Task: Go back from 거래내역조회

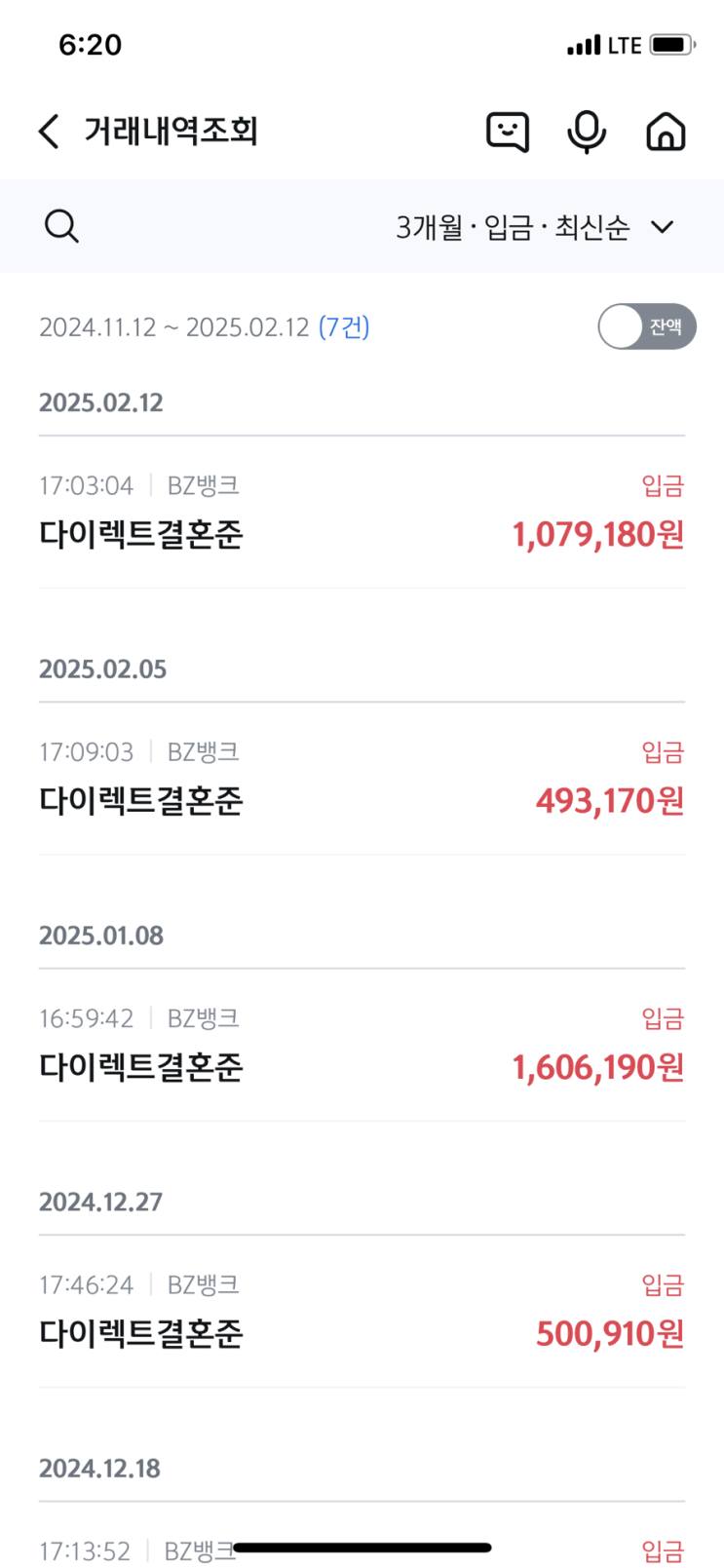Action: pyautogui.click(x=50, y=131)
